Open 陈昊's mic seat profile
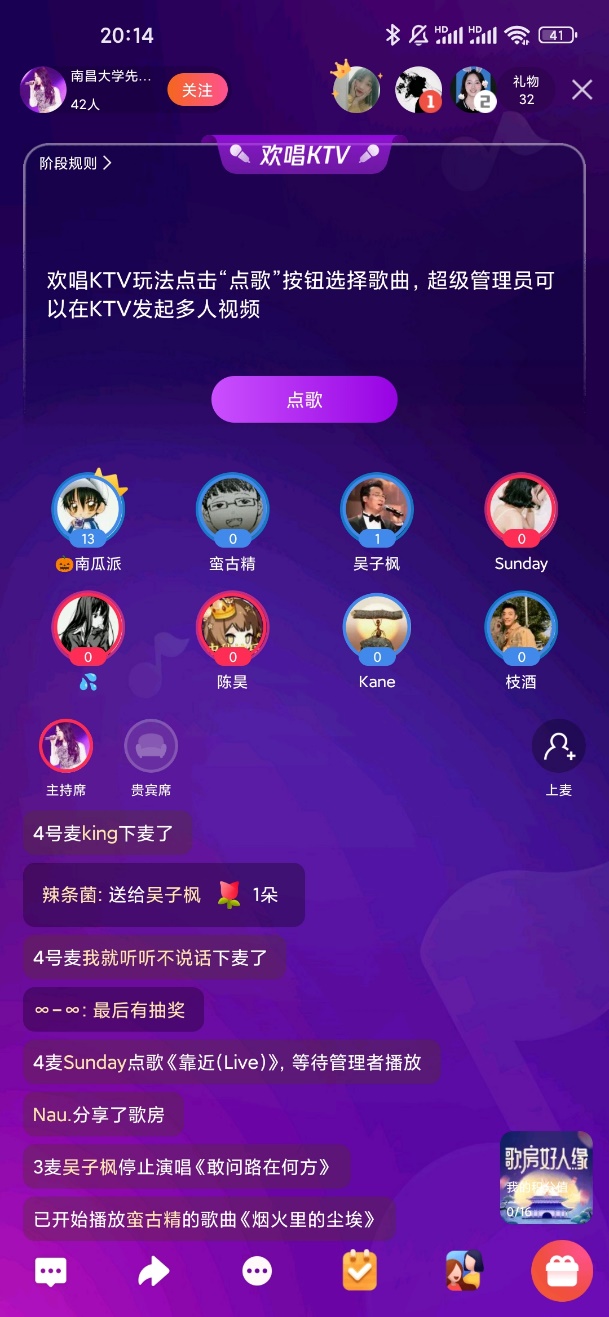 (232, 628)
